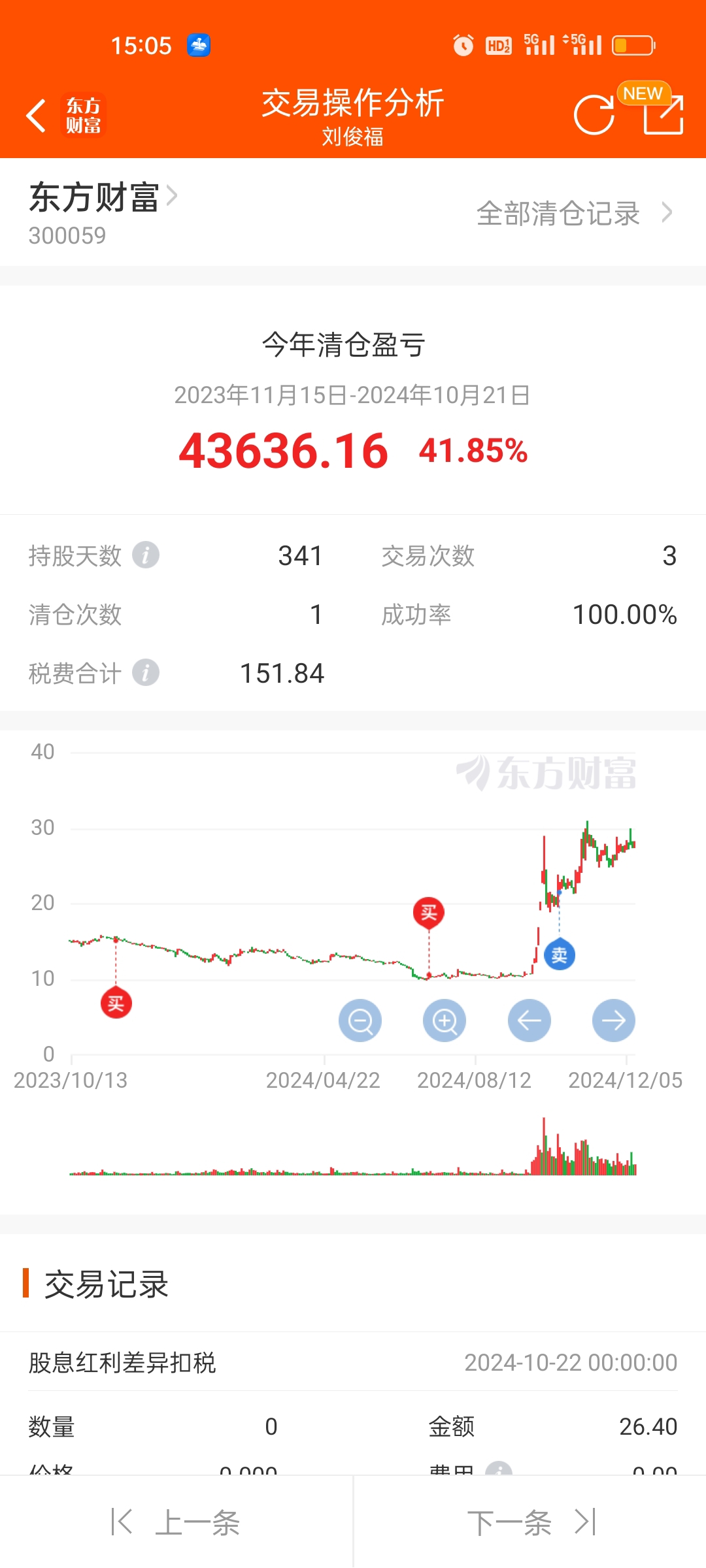Image resolution: width=706 pixels, height=1568 pixels.
Task: Zoom in on the chart with plus icon
Action: (x=444, y=1021)
